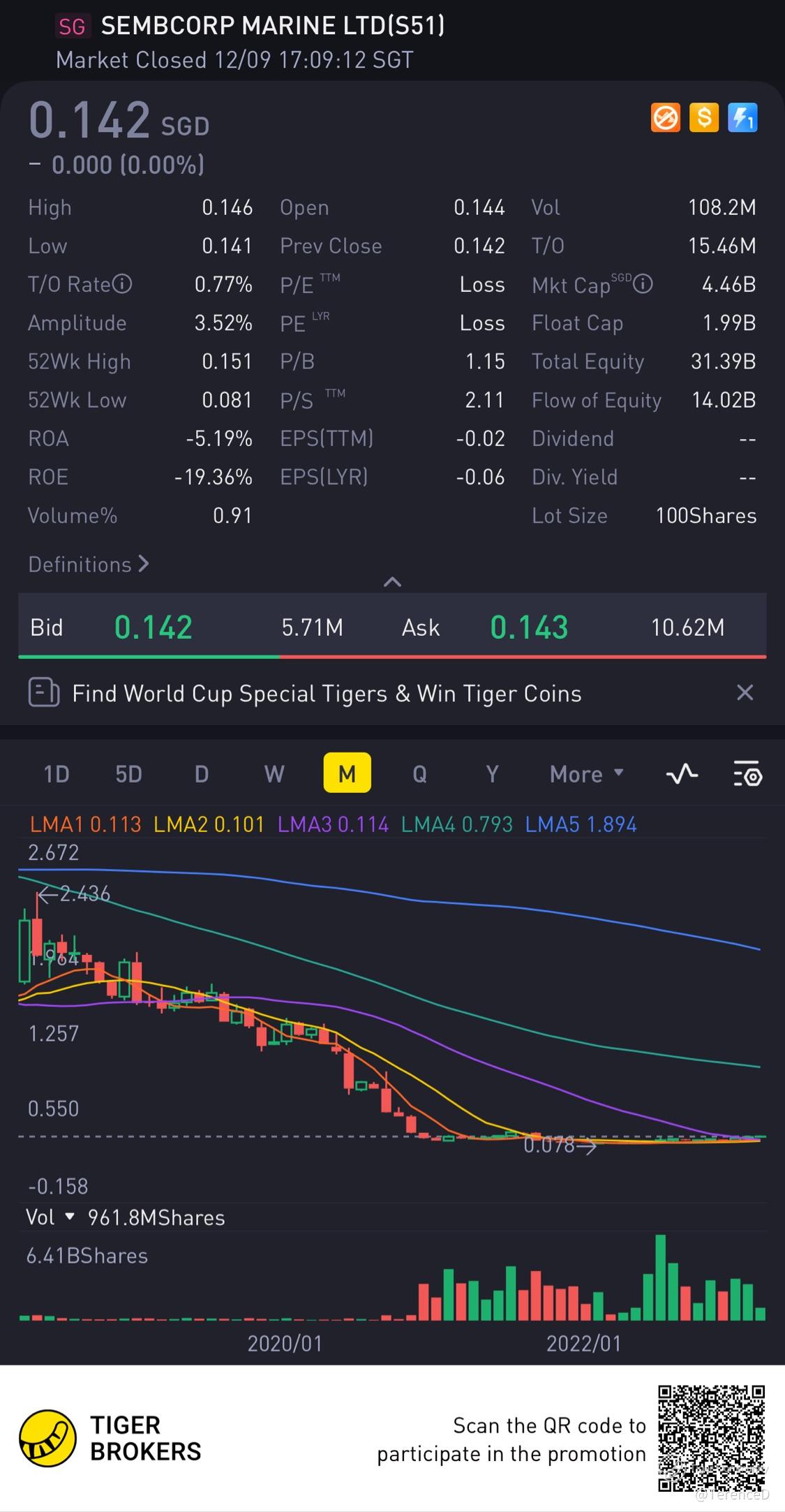Switch chart to the 1D timeframe

57,774
